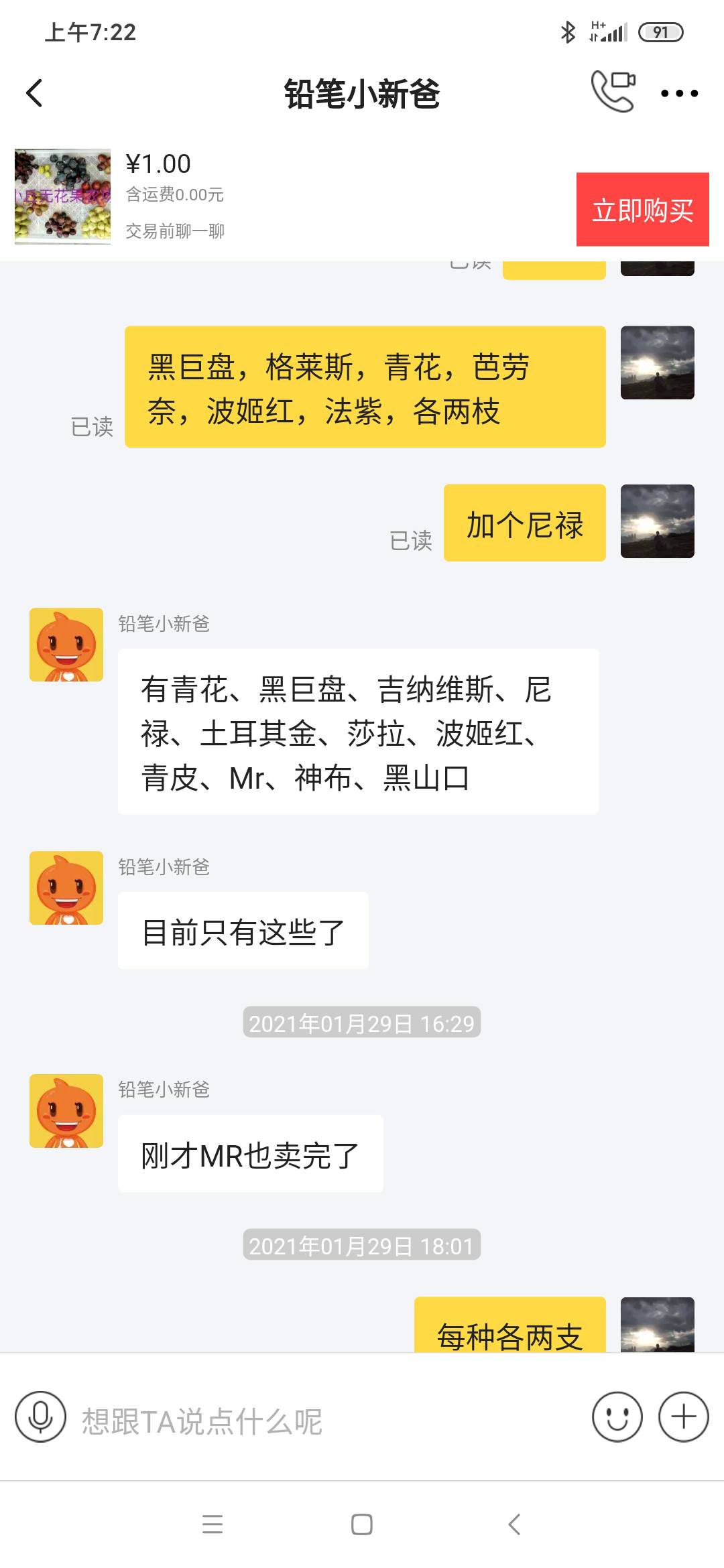Open the emoji picker
The height and width of the screenshot is (1568, 724).
point(617,1417)
